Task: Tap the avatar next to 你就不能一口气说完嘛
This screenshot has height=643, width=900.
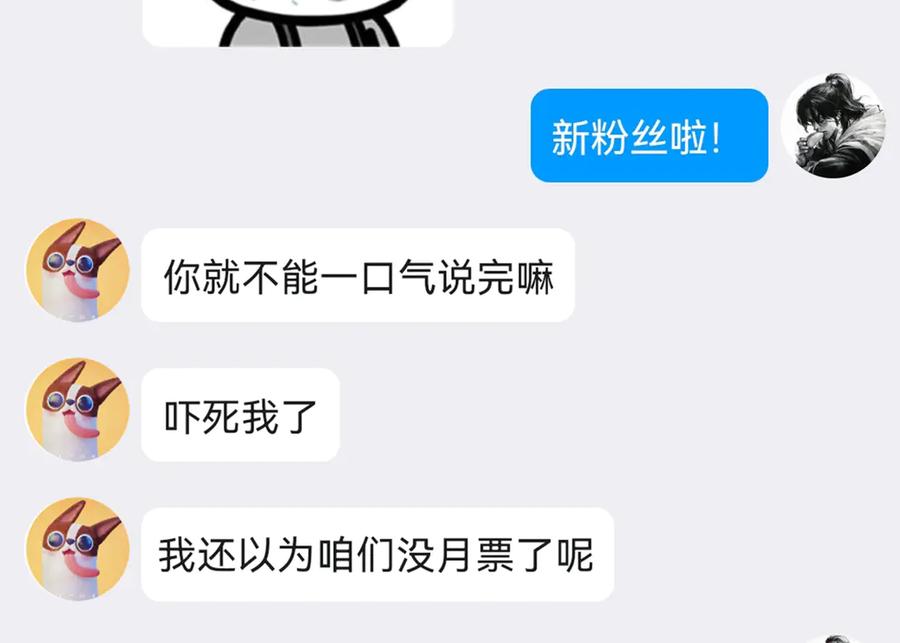Action: [x=78, y=270]
